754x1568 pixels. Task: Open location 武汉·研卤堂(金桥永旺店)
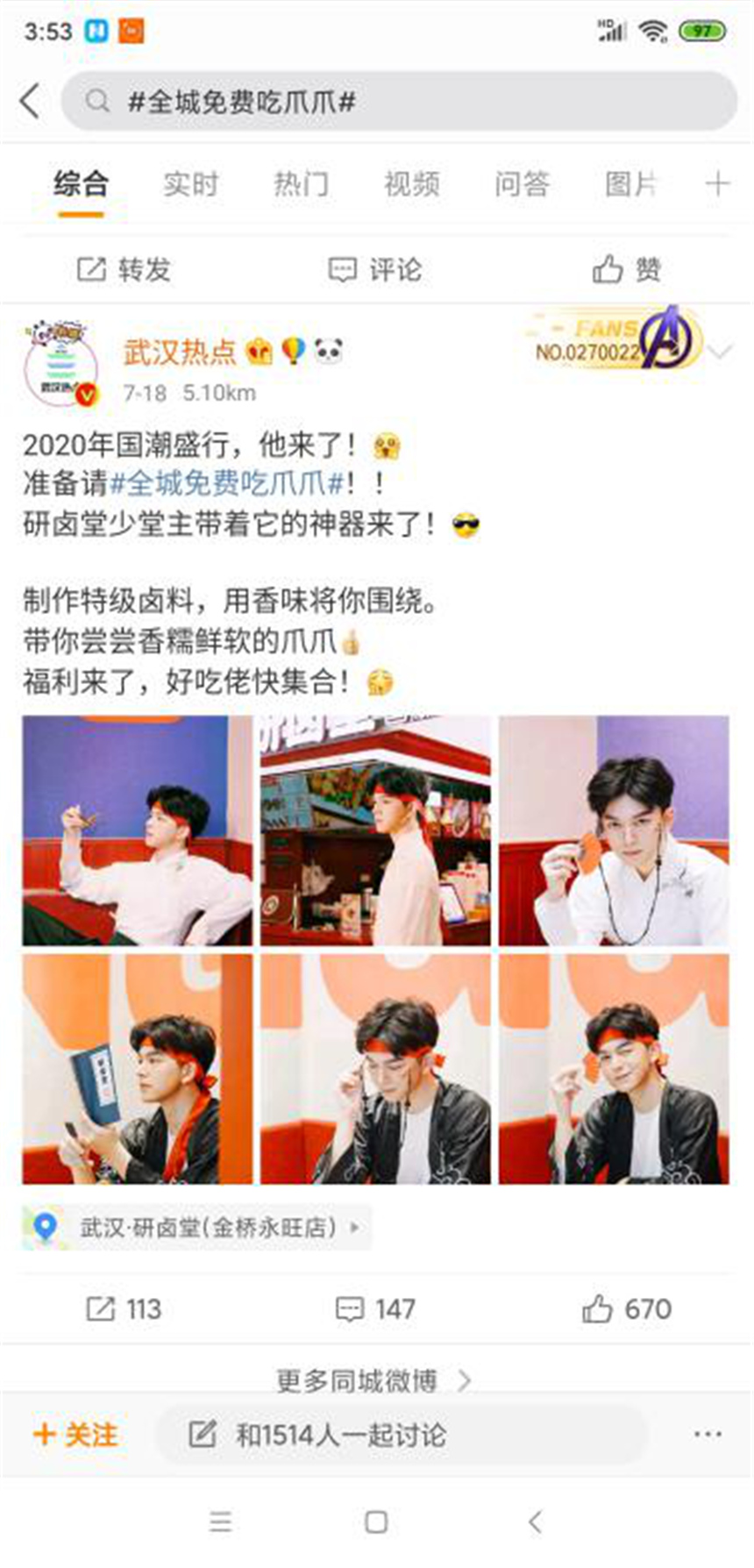click(208, 1227)
